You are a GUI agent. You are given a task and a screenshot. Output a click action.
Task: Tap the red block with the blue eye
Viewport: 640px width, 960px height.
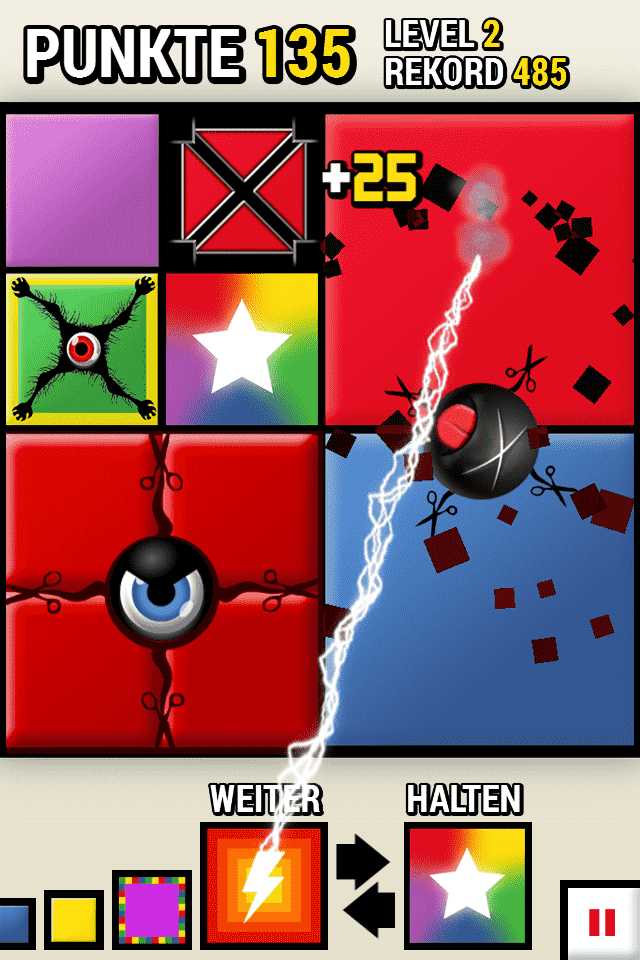(161, 591)
